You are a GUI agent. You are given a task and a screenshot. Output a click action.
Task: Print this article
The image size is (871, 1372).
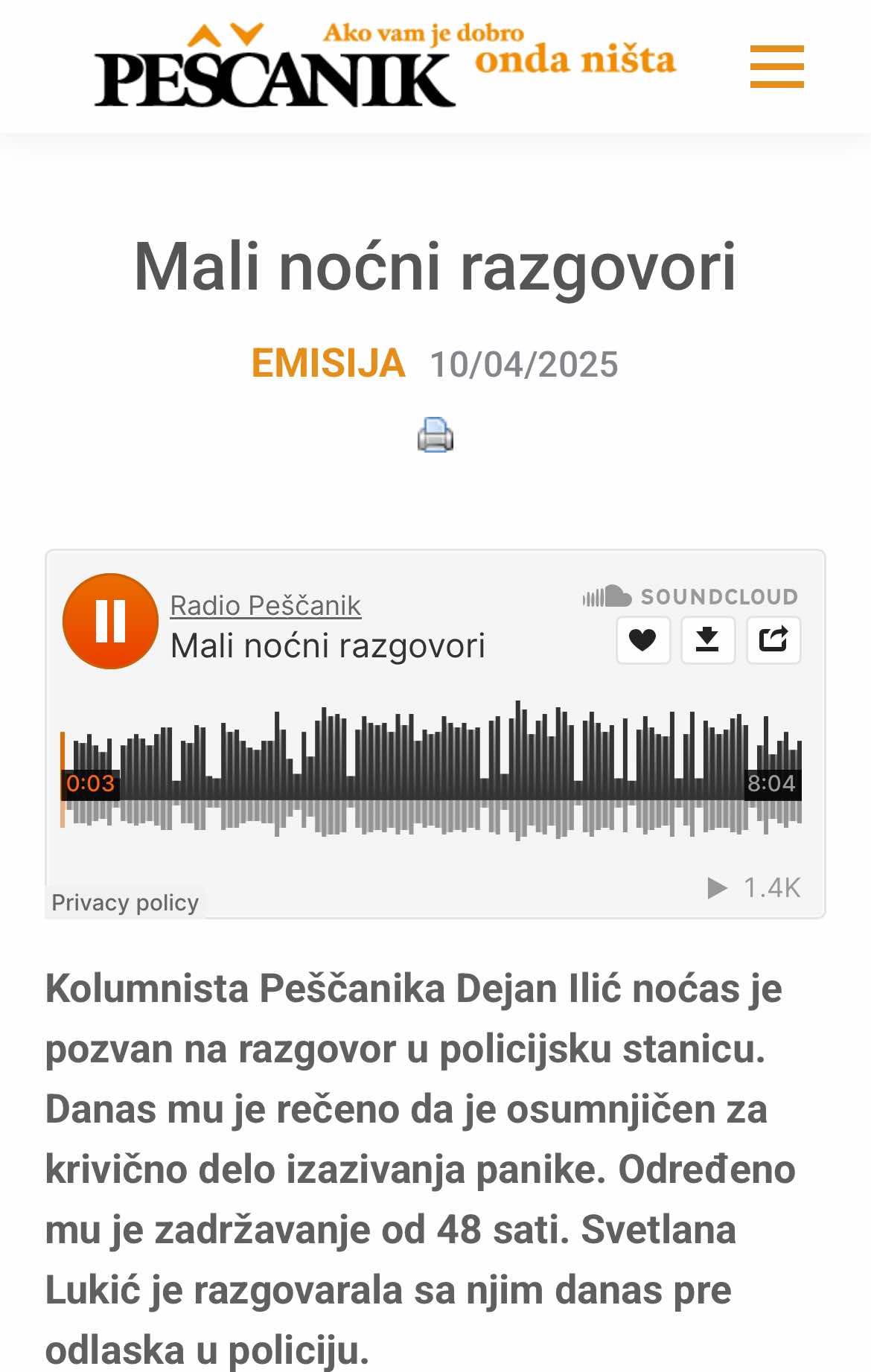(435, 435)
